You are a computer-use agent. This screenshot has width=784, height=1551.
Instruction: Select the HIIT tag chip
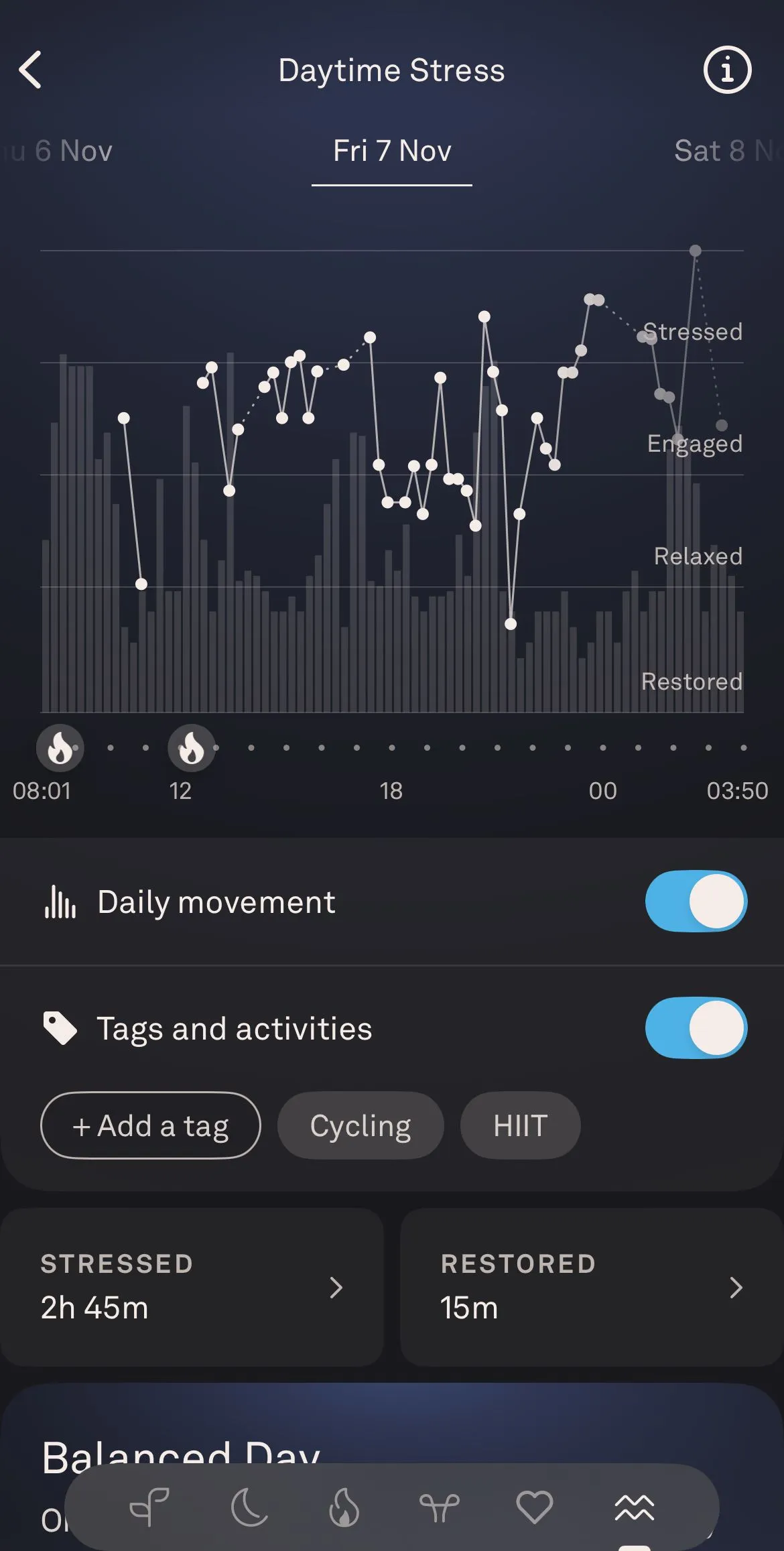point(520,1125)
